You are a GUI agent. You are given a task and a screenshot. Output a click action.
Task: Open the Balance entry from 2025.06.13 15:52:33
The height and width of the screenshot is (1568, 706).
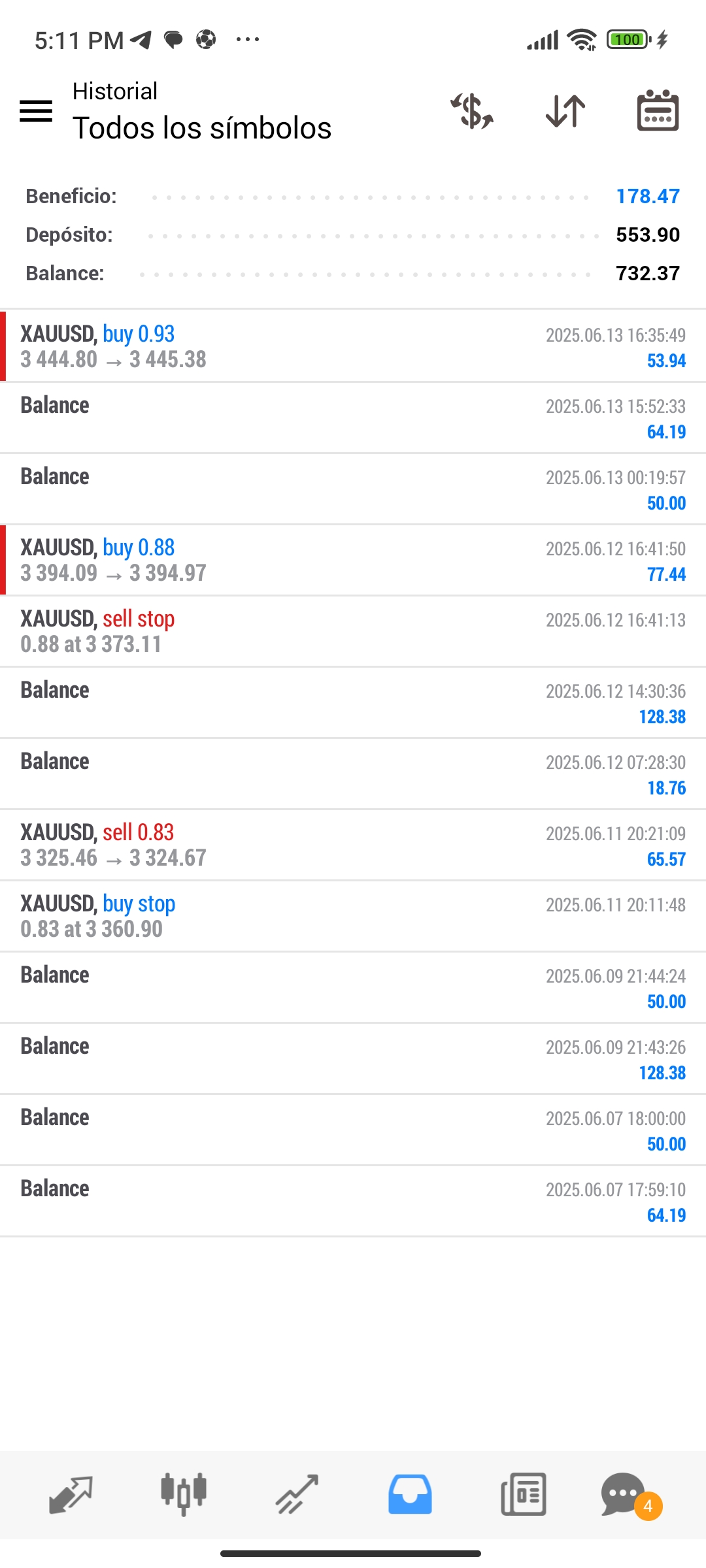[353, 417]
